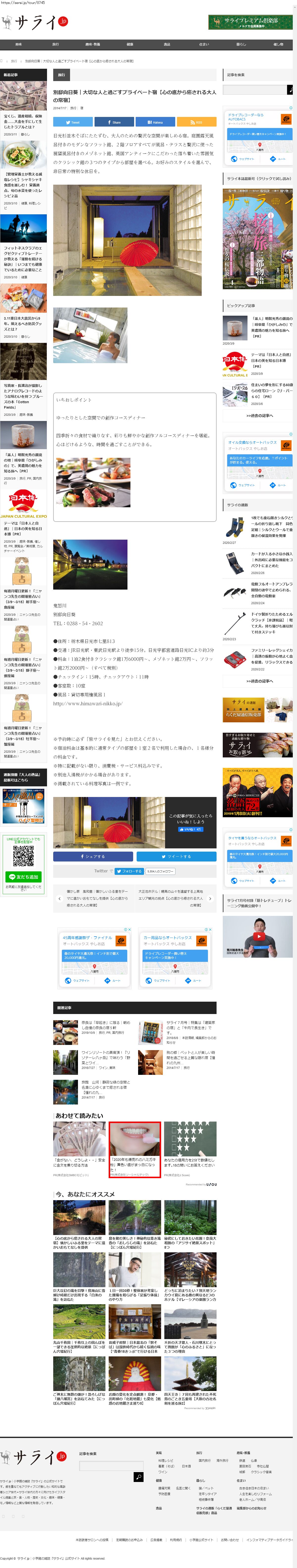The width and height of the screenshot is (297, 1568).
Task: Subscribe with the orange RSS button
Action: coord(196,122)
